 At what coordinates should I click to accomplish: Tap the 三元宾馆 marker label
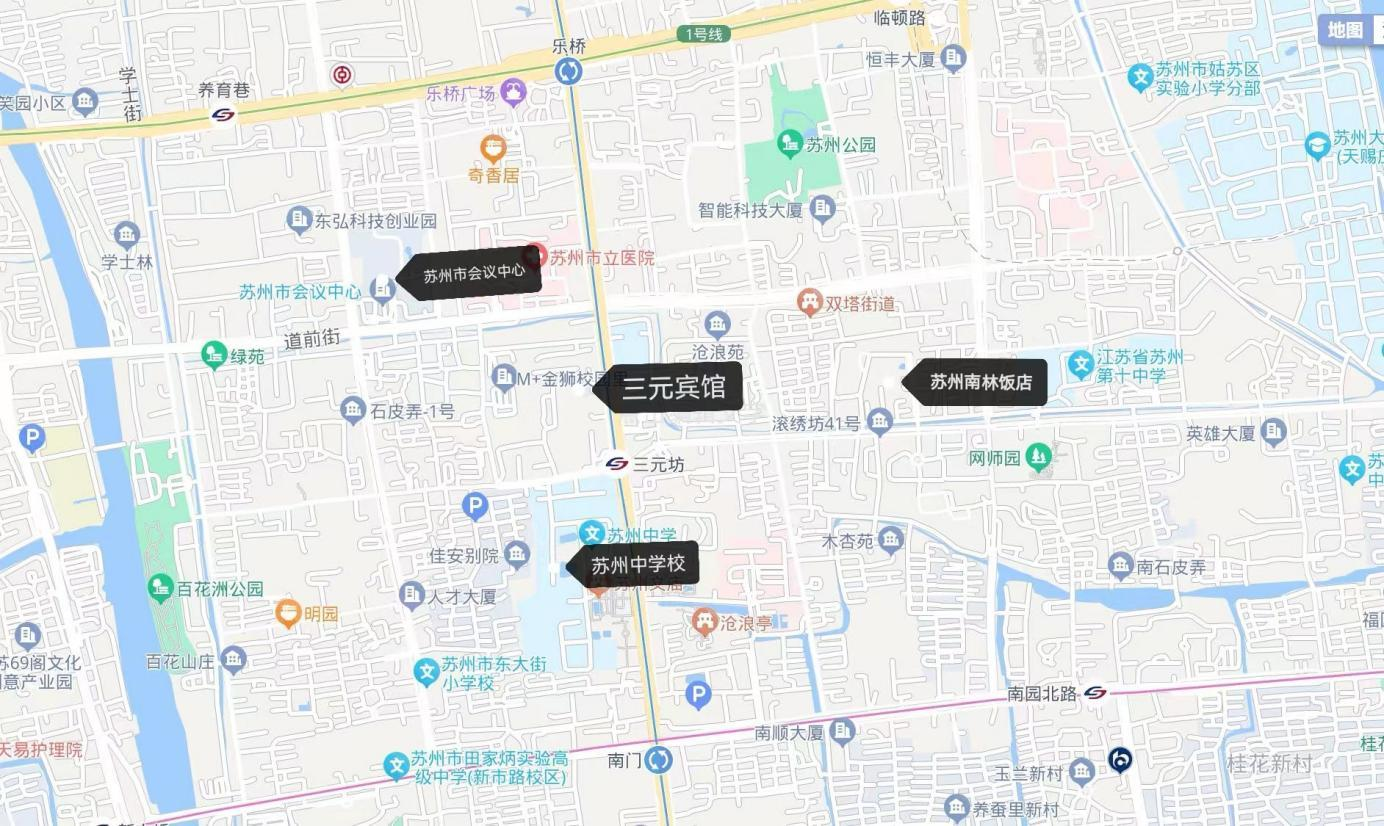point(673,388)
